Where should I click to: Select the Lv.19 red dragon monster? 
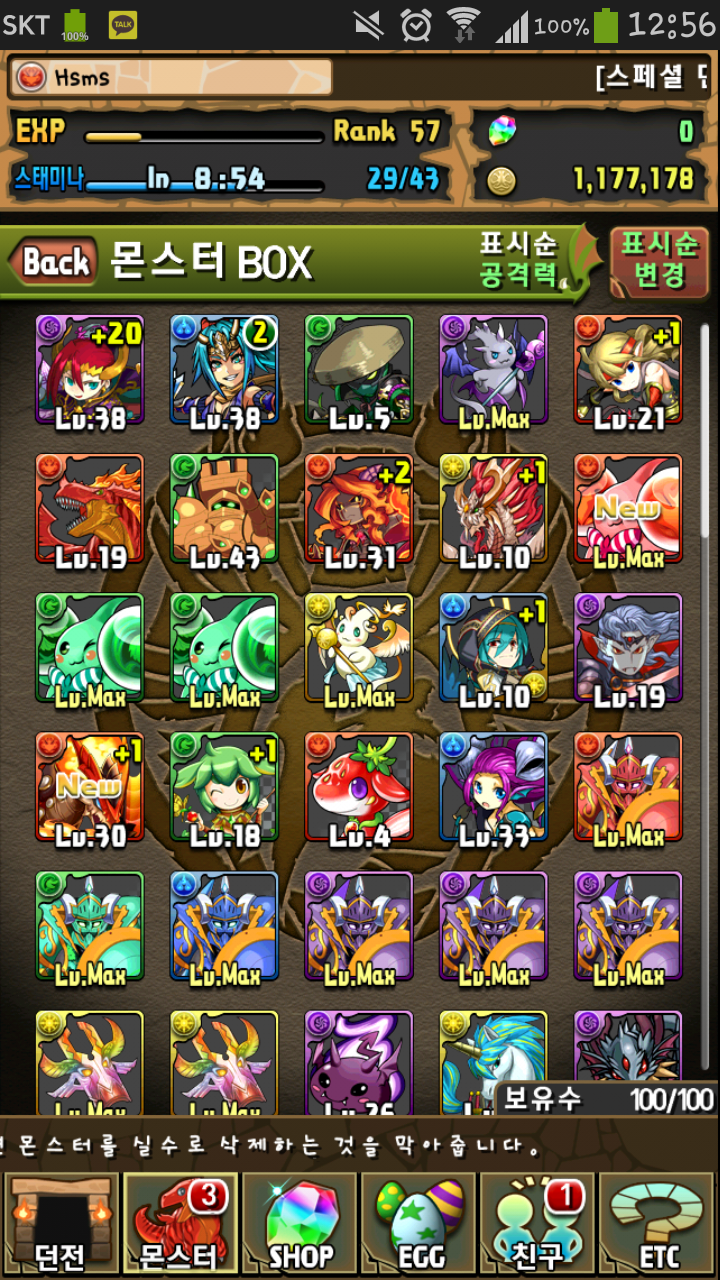click(90, 509)
